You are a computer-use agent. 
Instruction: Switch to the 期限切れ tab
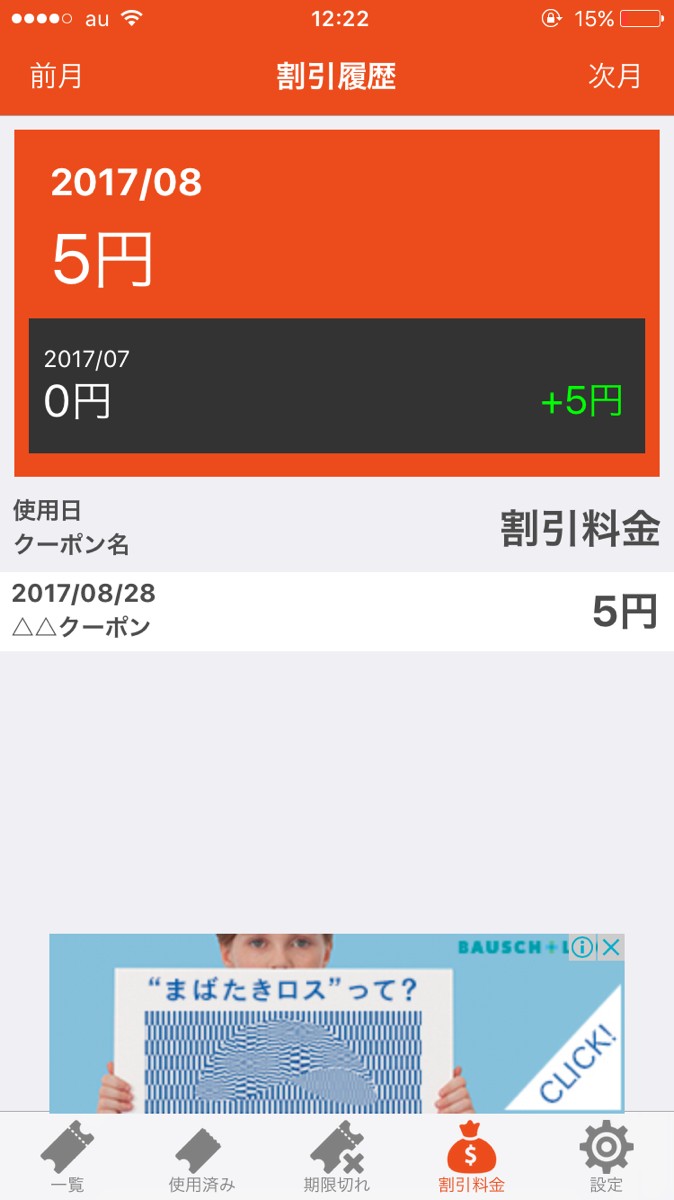336,1158
